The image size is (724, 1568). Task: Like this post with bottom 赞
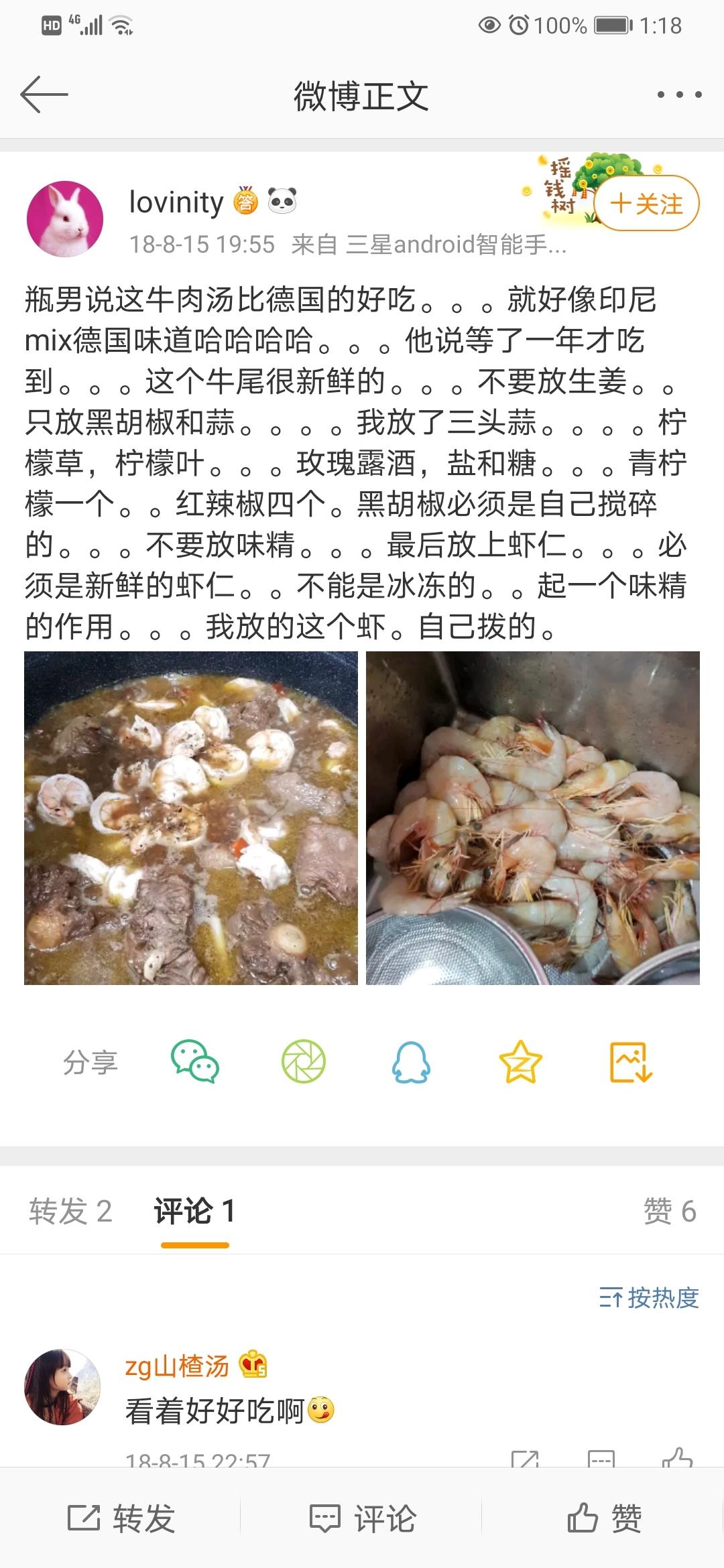[603, 1518]
